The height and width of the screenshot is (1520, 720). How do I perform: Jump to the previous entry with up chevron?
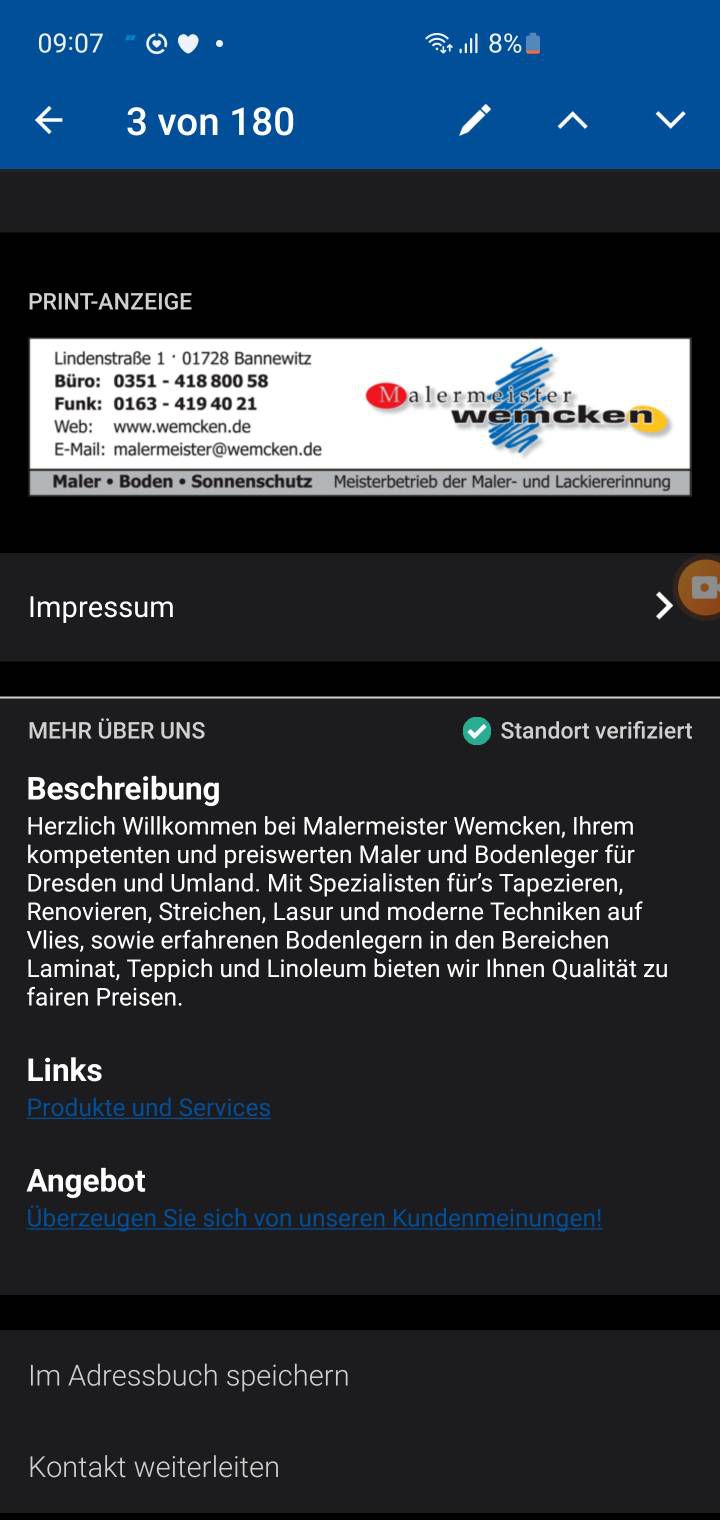tap(572, 121)
